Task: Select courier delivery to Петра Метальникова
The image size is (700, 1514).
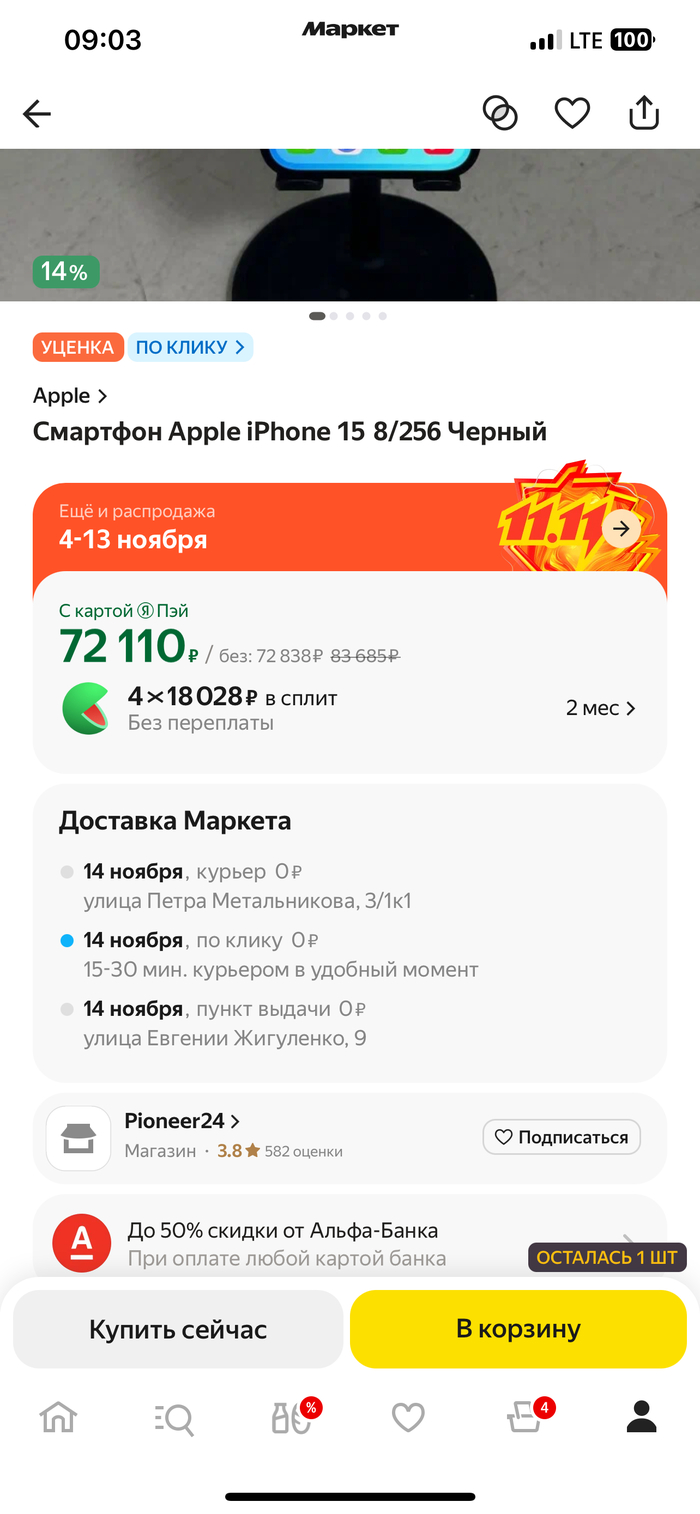Action: pyautogui.click(x=247, y=886)
